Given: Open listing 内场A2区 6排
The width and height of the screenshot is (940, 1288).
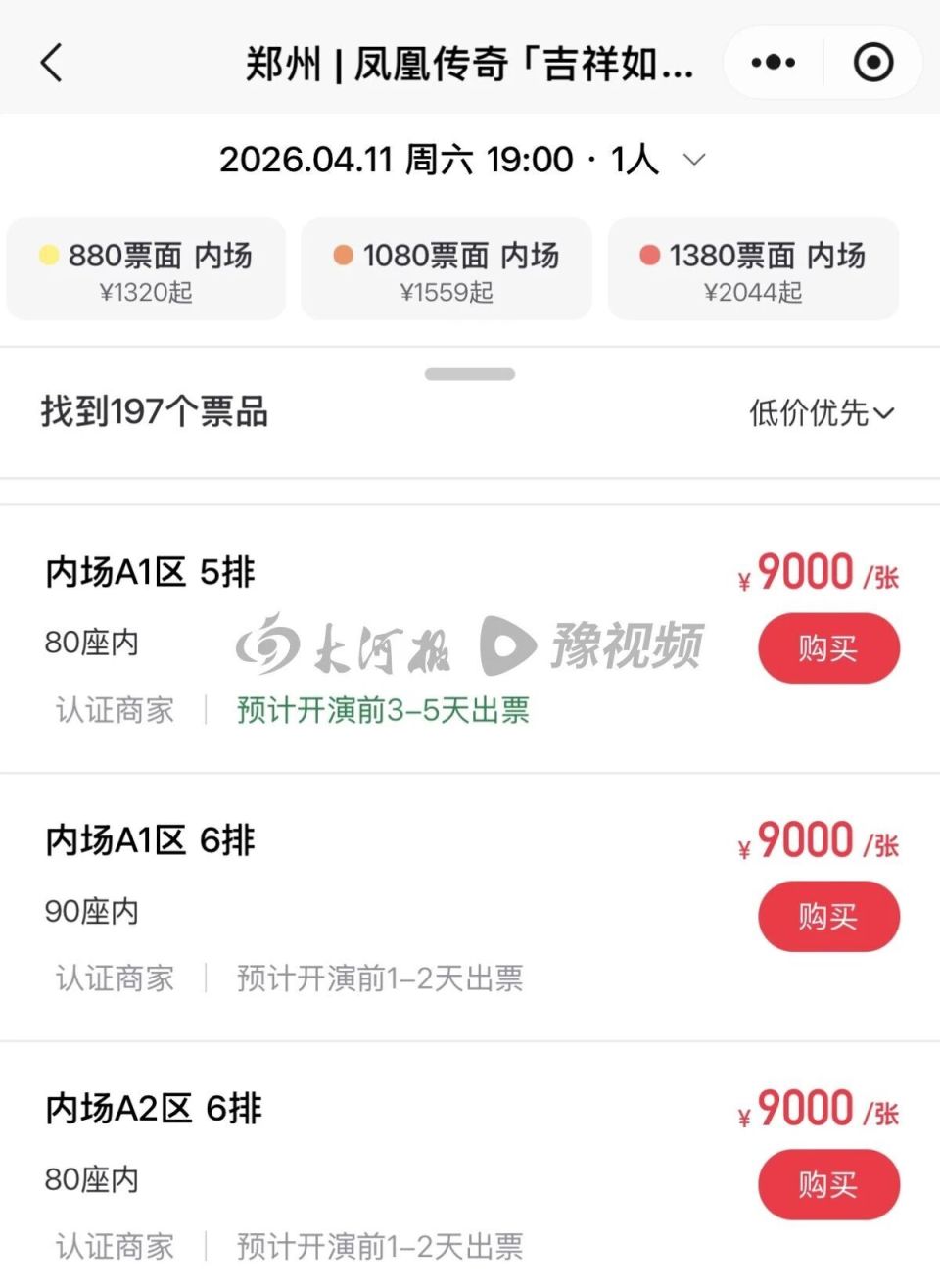Looking at the screenshot, I should [x=154, y=1109].
